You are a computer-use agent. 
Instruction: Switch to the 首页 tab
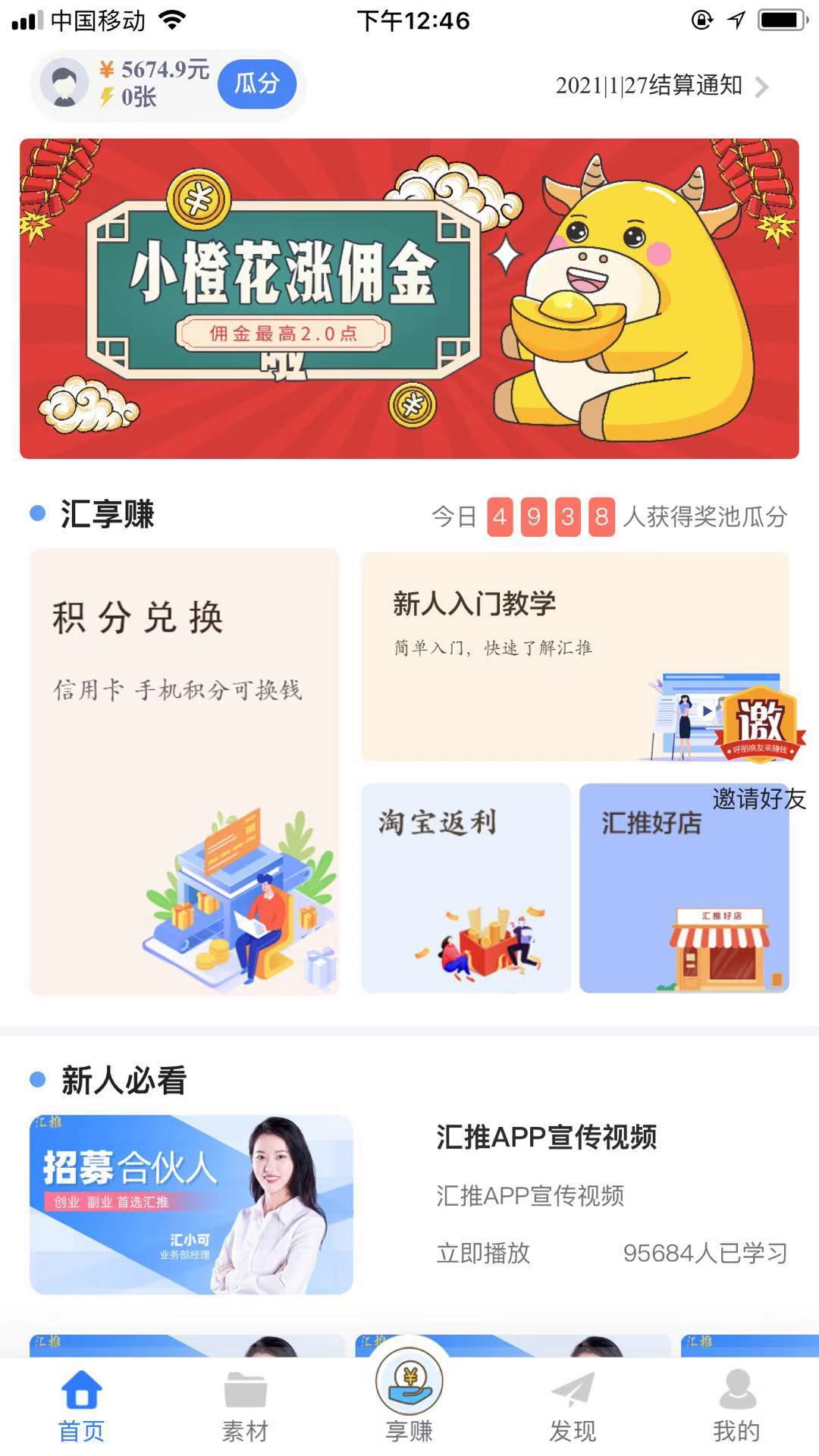click(x=81, y=1406)
